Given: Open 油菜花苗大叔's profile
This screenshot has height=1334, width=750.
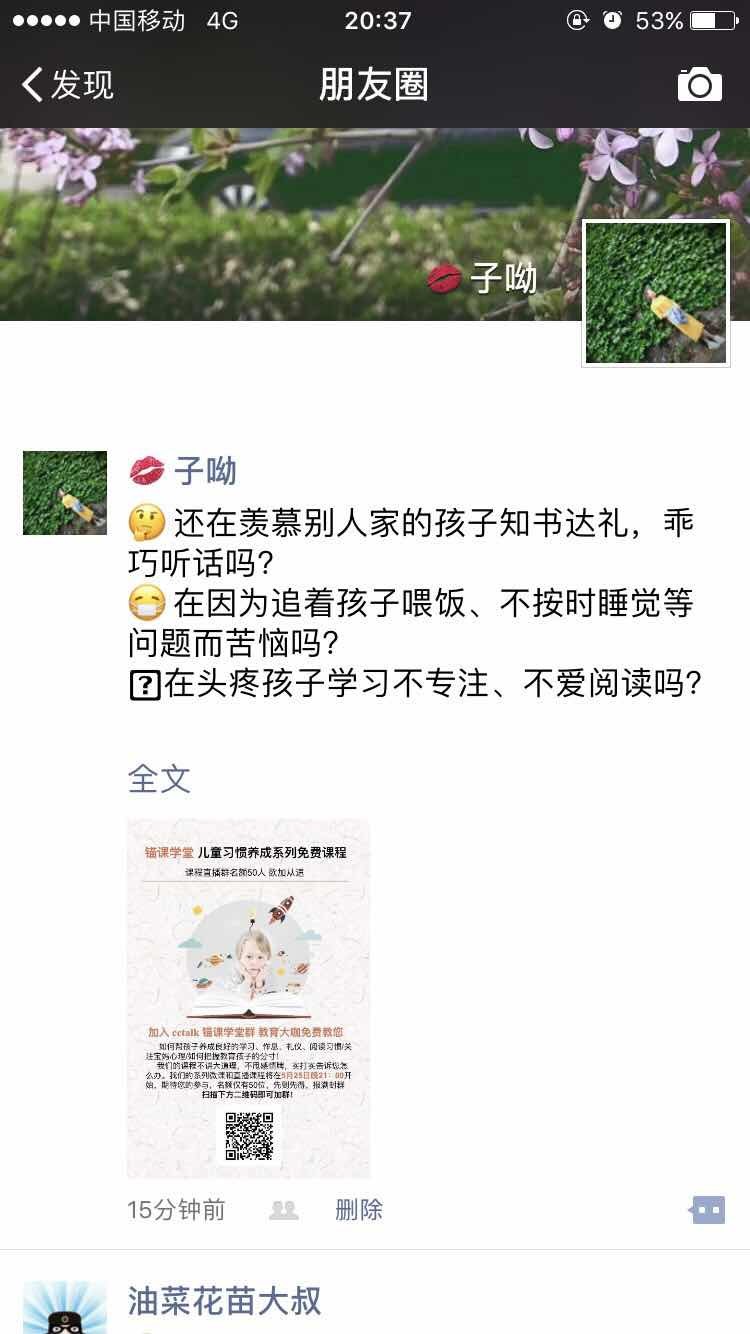Looking at the screenshot, I should click(224, 1301).
